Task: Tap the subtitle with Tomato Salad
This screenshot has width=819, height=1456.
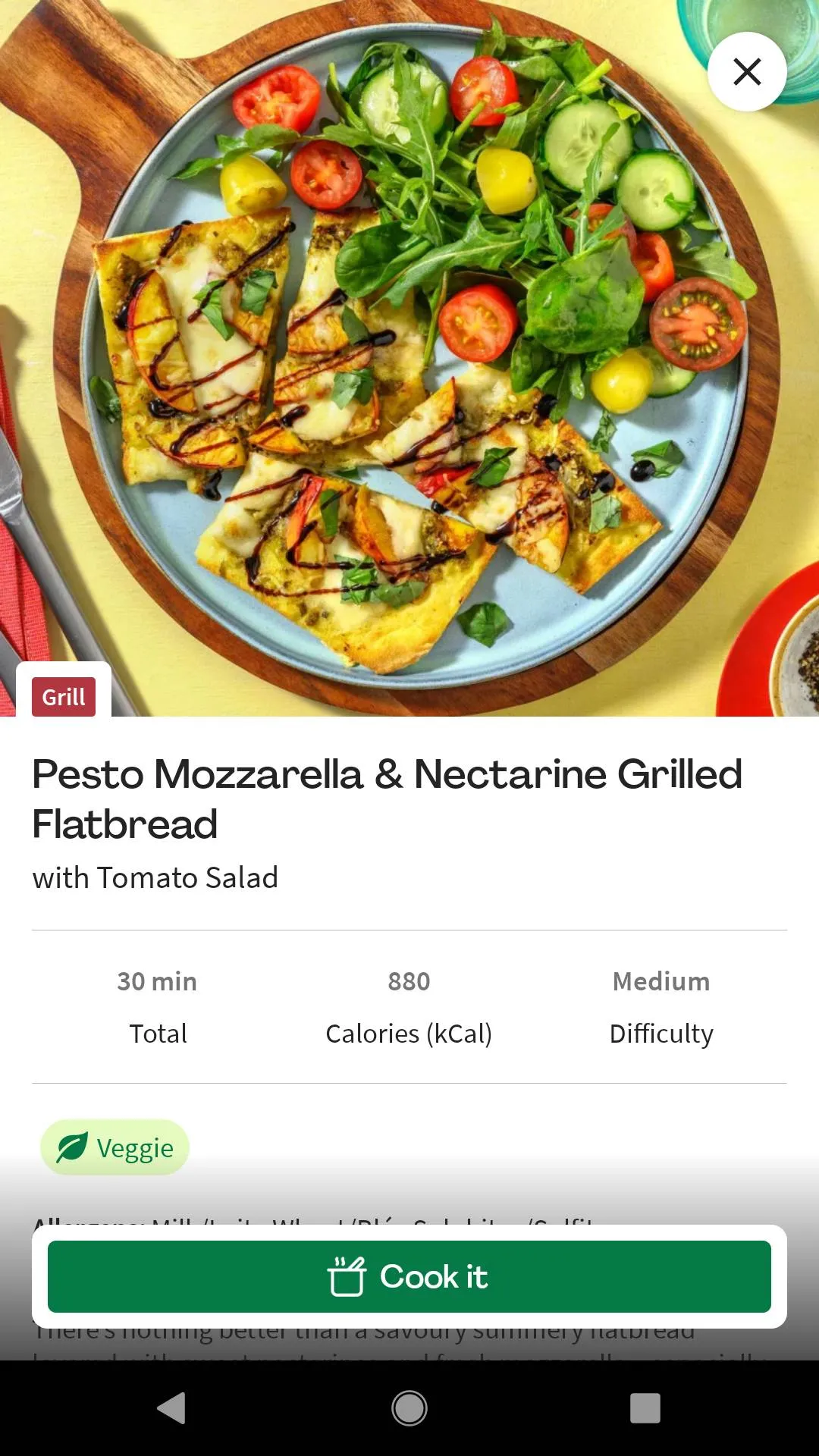Action: pos(155,877)
